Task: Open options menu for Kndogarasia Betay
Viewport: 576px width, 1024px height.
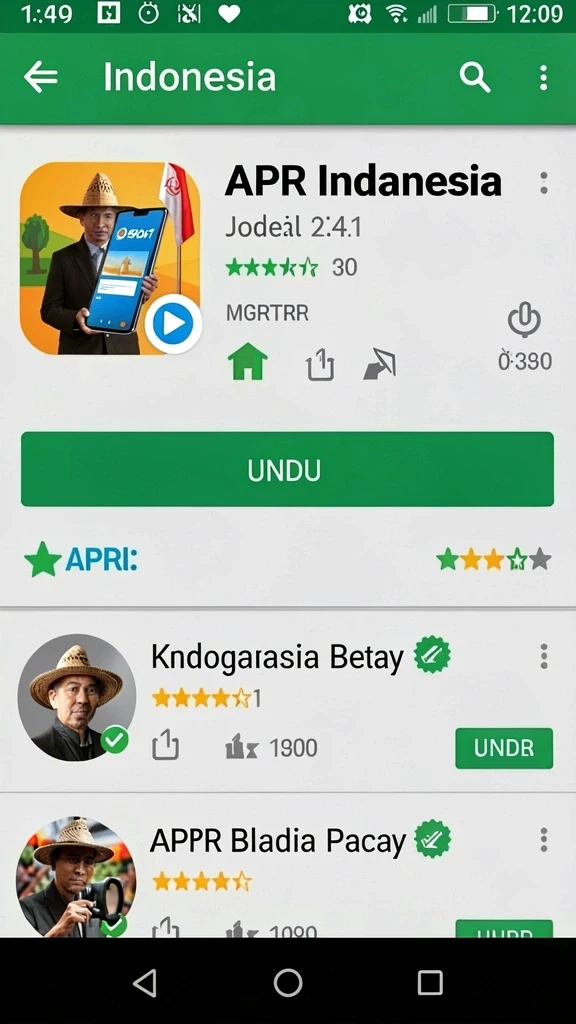Action: click(543, 656)
